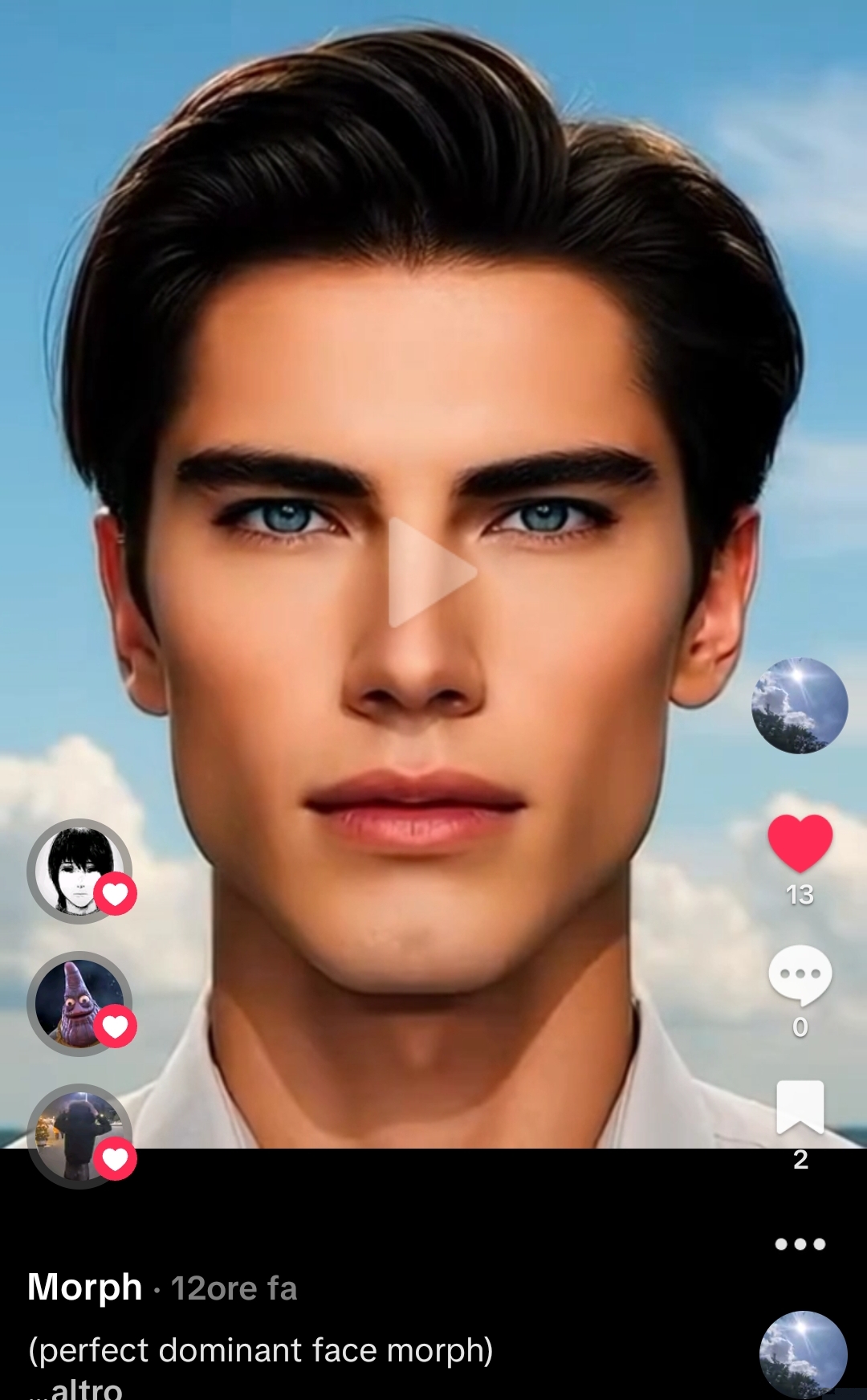View the liker with the street photo avatar
The width and height of the screenshot is (867, 1400).
[79, 1136]
